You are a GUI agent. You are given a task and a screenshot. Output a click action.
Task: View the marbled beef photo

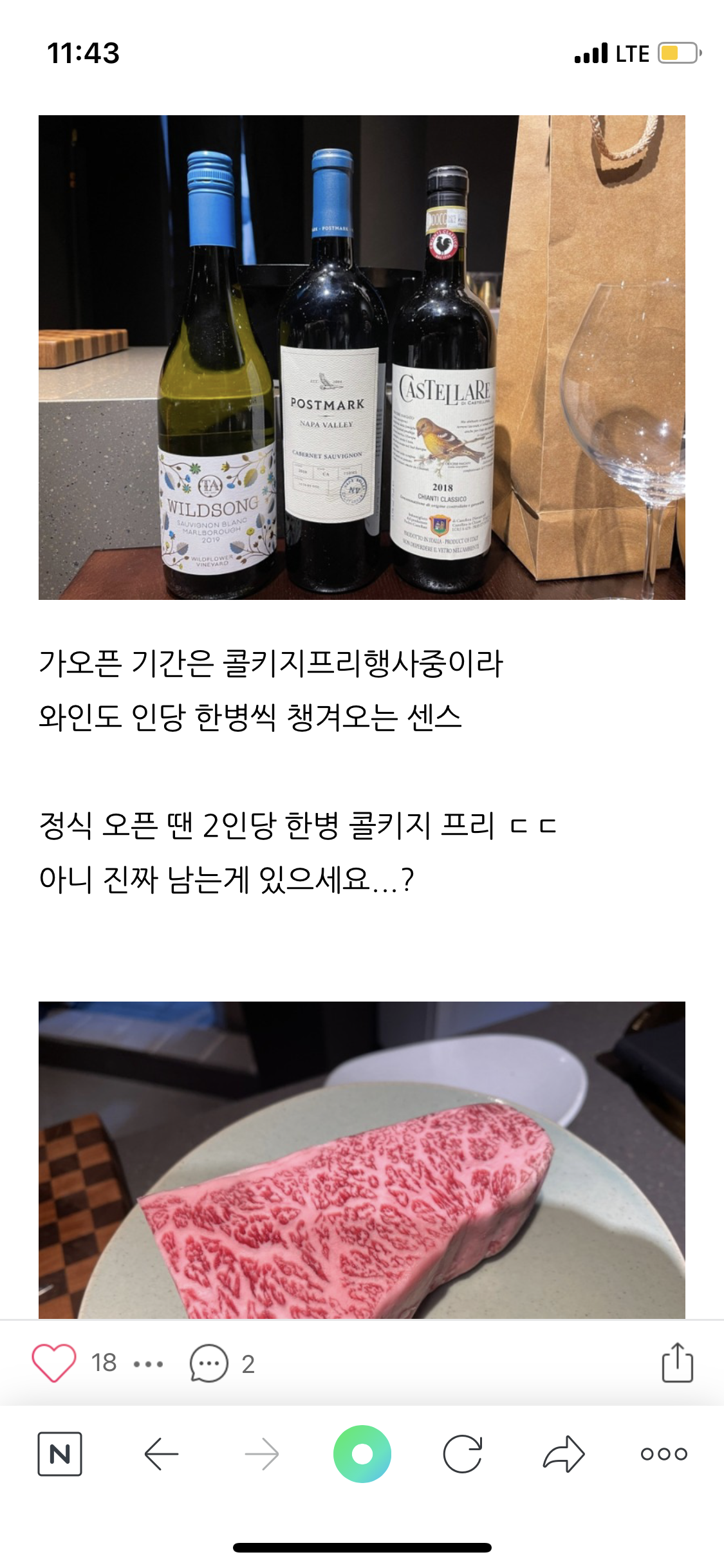click(x=362, y=1160)
